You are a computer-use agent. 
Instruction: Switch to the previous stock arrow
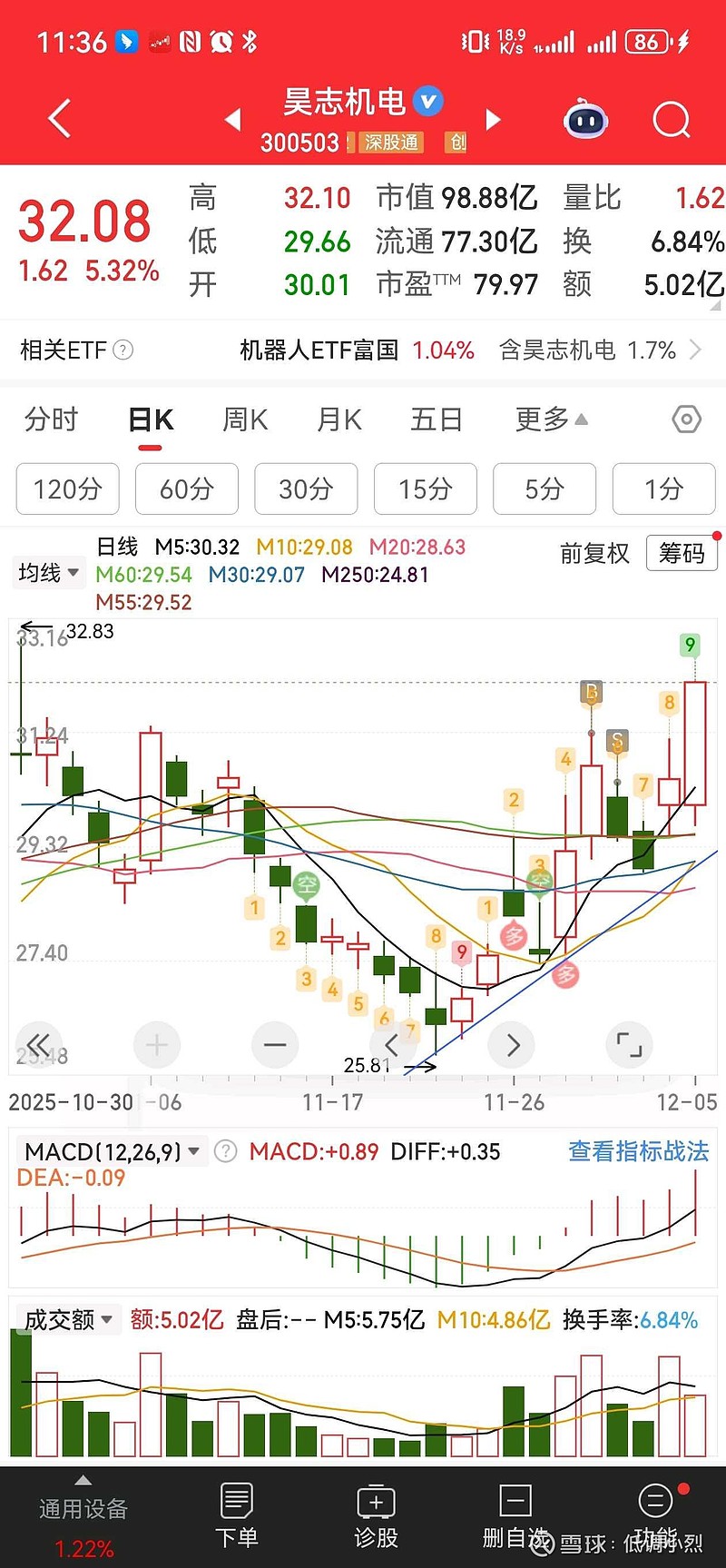[x=233, y=119]
